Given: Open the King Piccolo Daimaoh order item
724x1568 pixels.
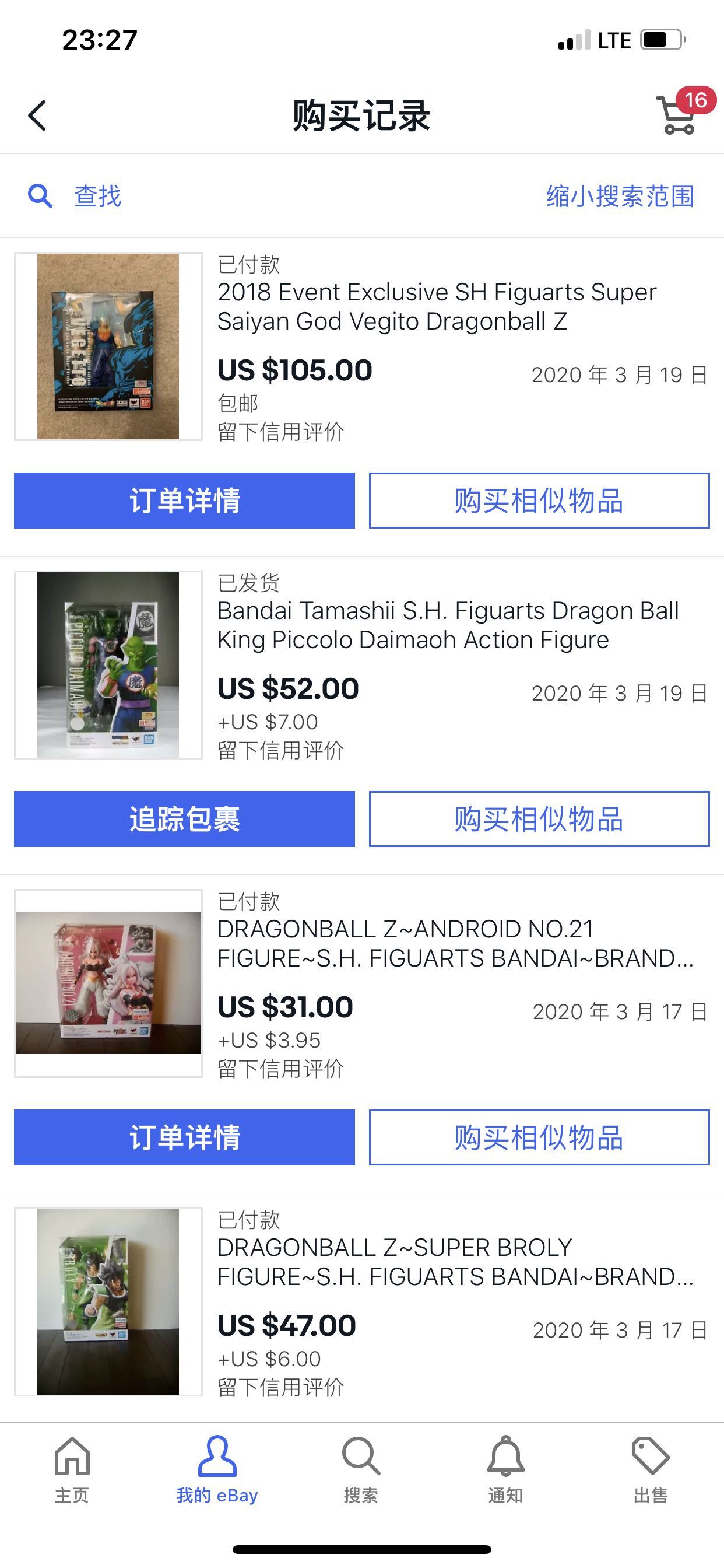Looking at the screenshot, I should coord(362,664).
